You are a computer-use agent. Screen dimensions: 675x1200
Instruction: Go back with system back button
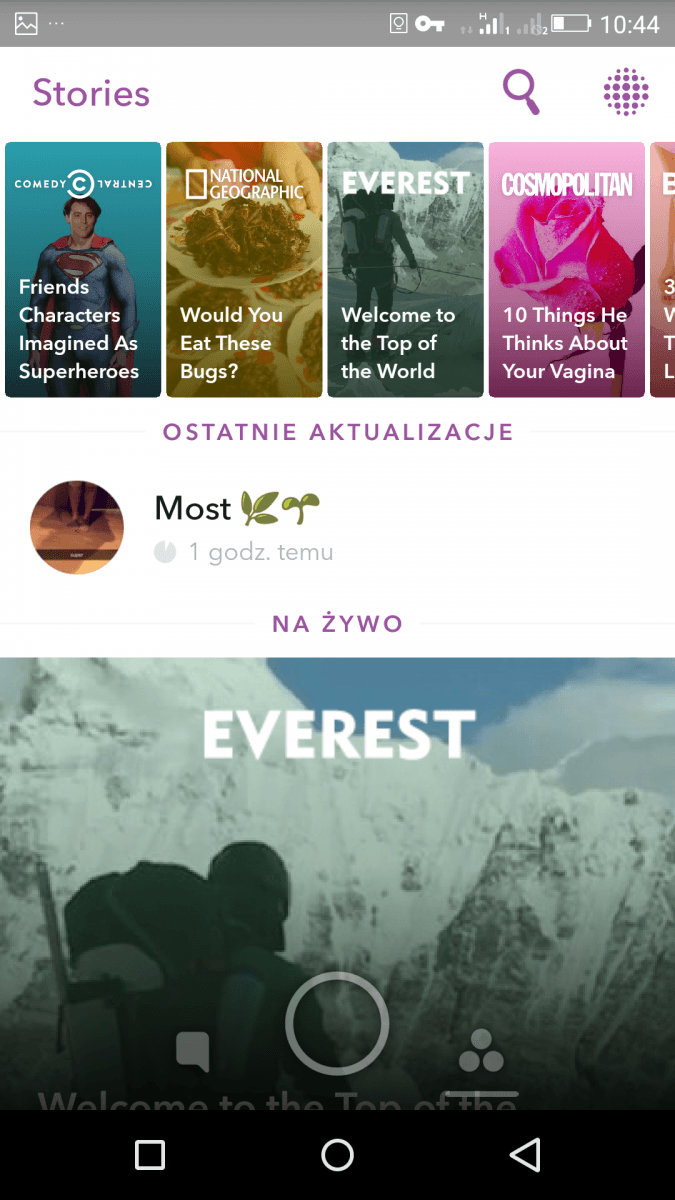pyautogui.click(x=525, y=1155)
